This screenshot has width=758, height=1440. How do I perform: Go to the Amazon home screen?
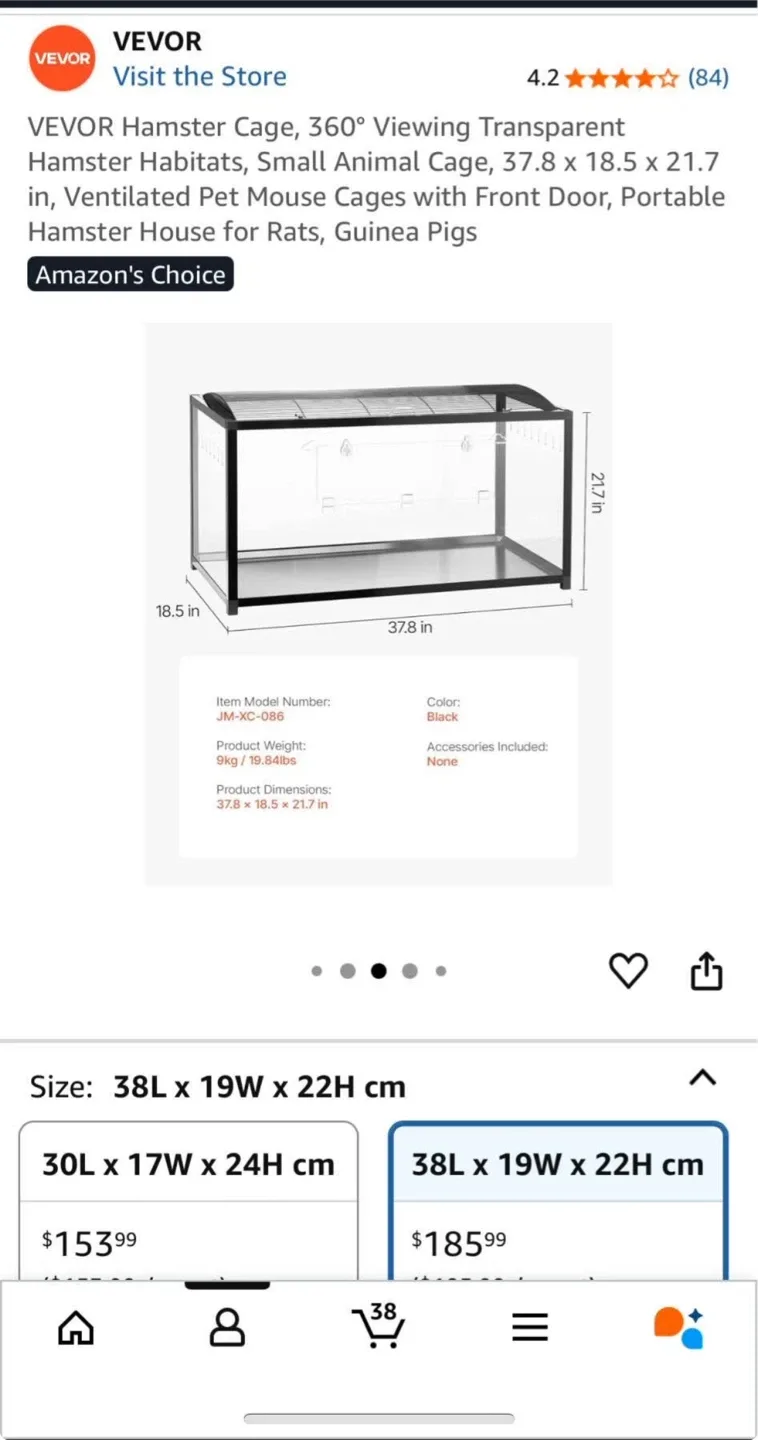tap(76, 1327)
